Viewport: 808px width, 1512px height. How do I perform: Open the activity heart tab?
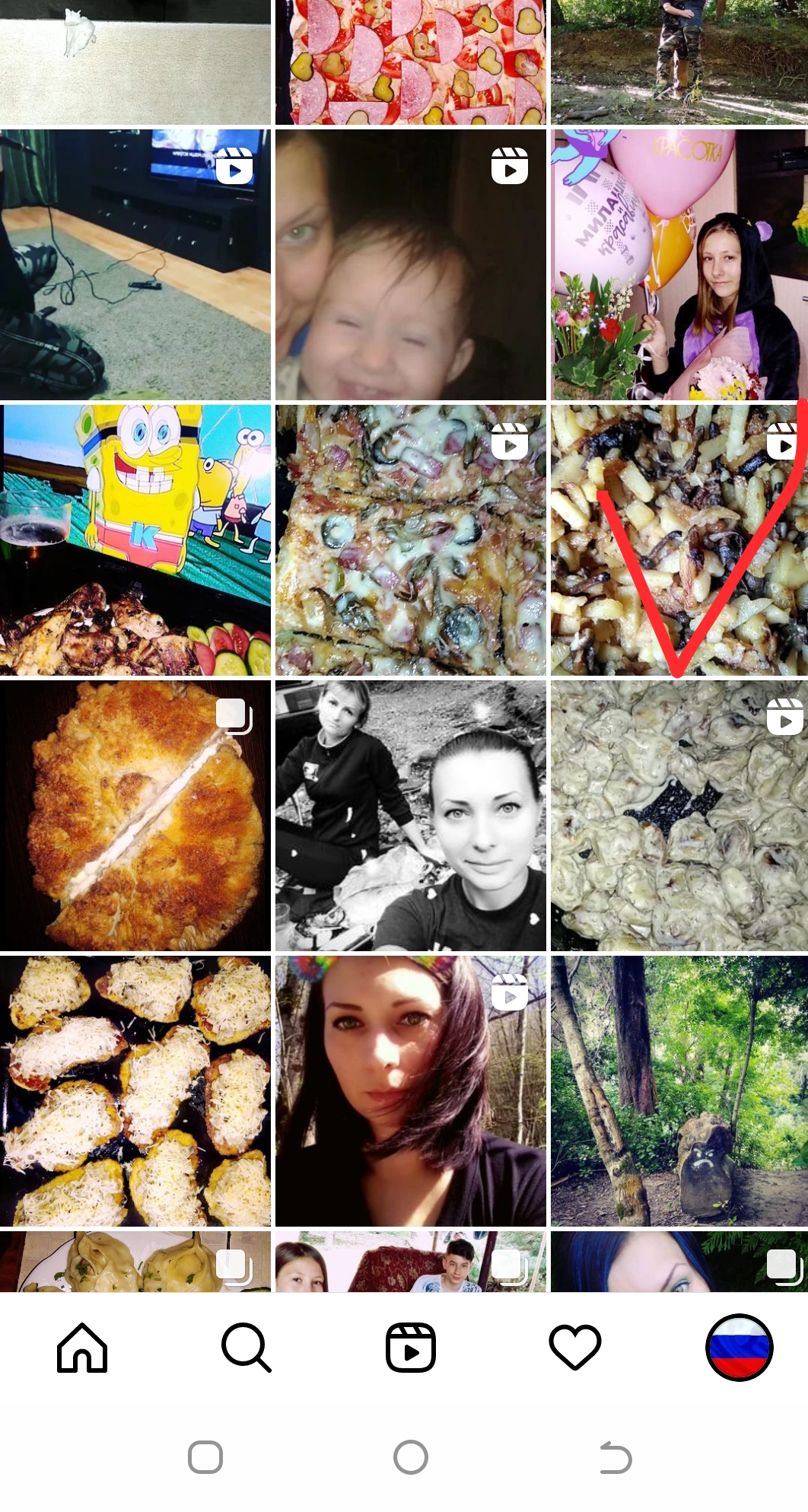click(x=575, y=1348)
